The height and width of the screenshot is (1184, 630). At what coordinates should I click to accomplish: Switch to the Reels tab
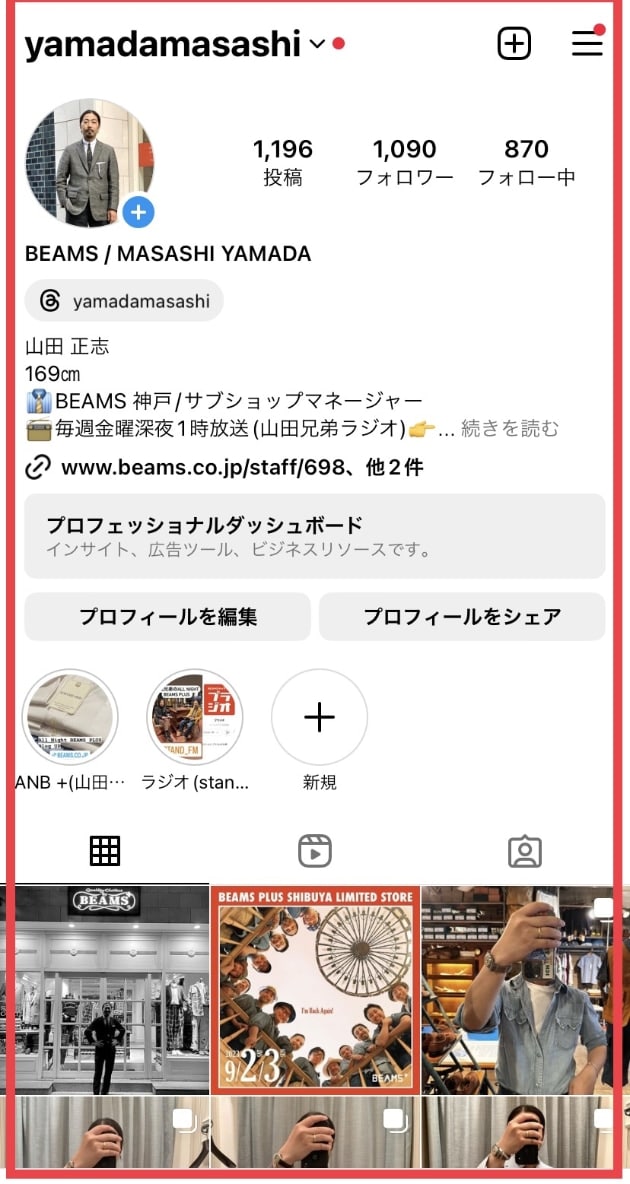(315, 851)
